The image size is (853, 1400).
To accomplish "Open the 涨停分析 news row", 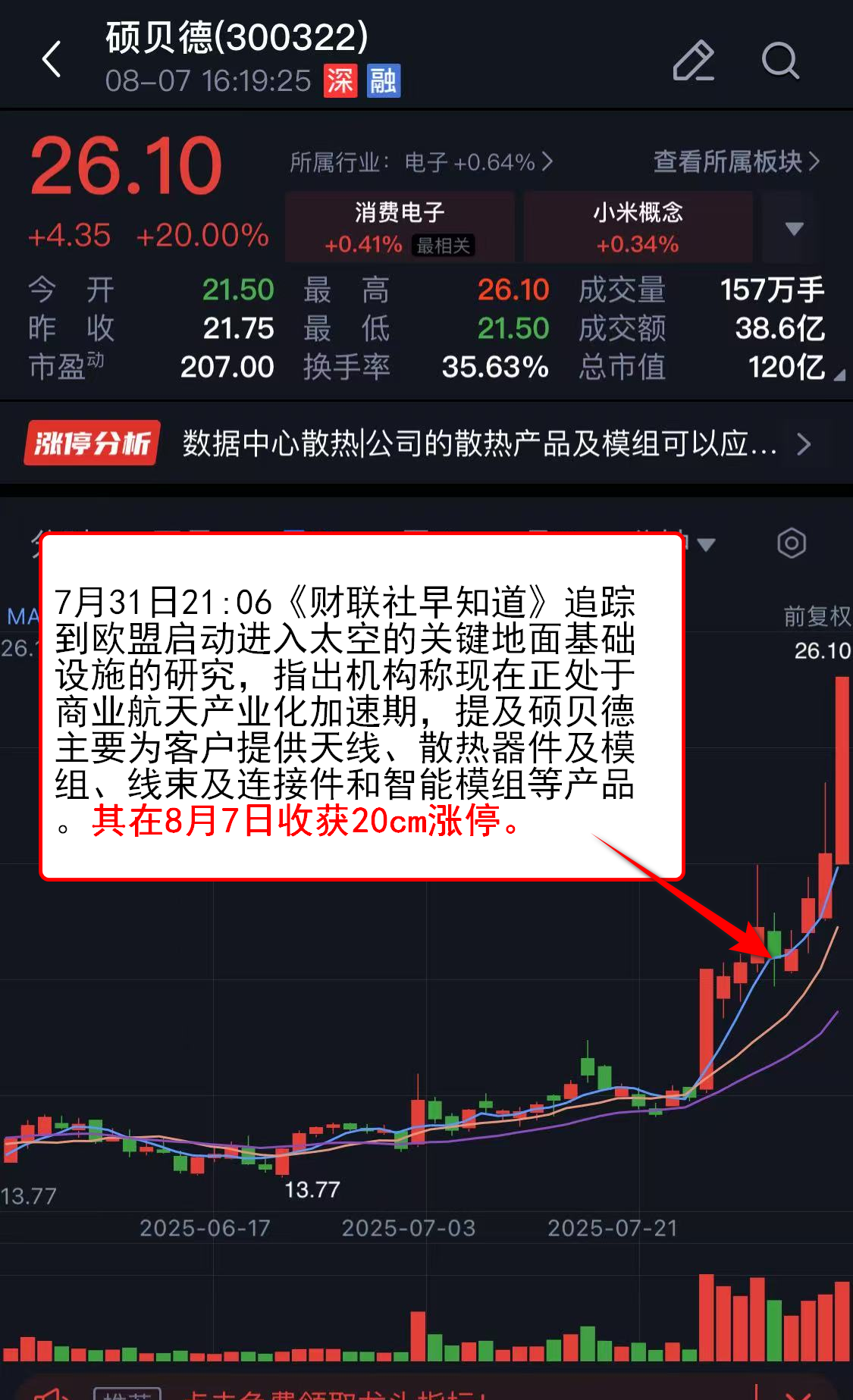I will [425, 443].
